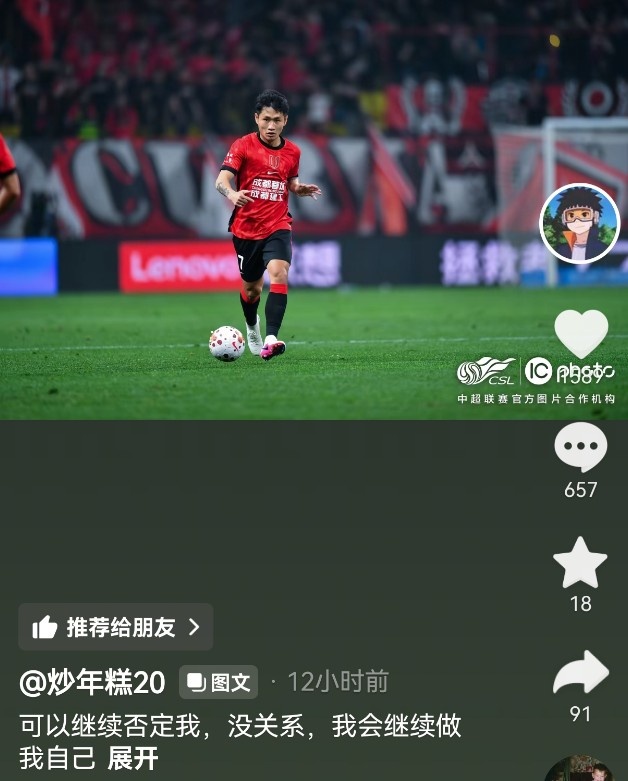Open @炒年糕20 user profile

pyautogui.click(x=92, y=683)
